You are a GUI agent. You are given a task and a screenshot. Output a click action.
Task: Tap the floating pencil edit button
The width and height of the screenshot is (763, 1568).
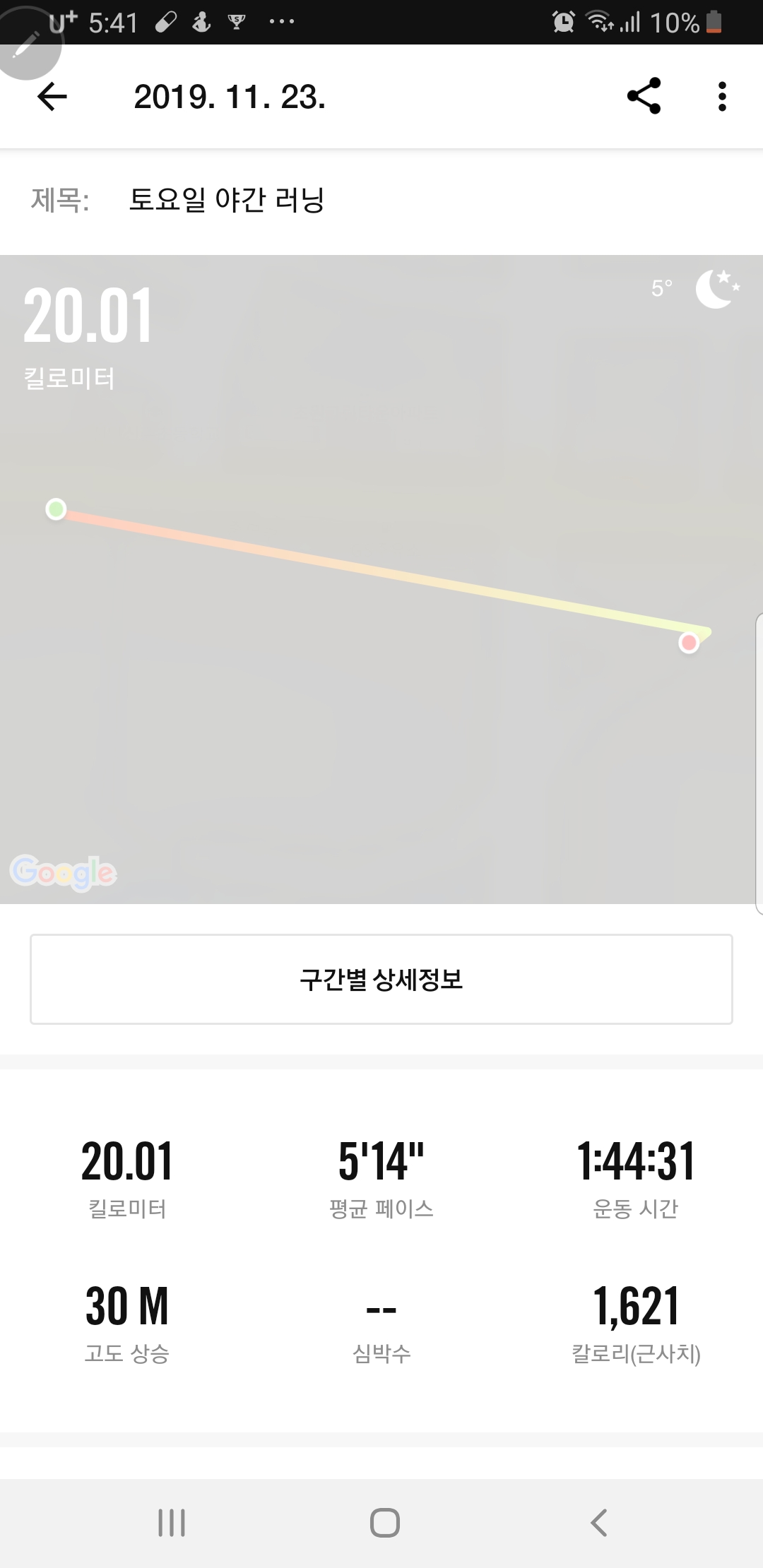(x=27, y=44)
